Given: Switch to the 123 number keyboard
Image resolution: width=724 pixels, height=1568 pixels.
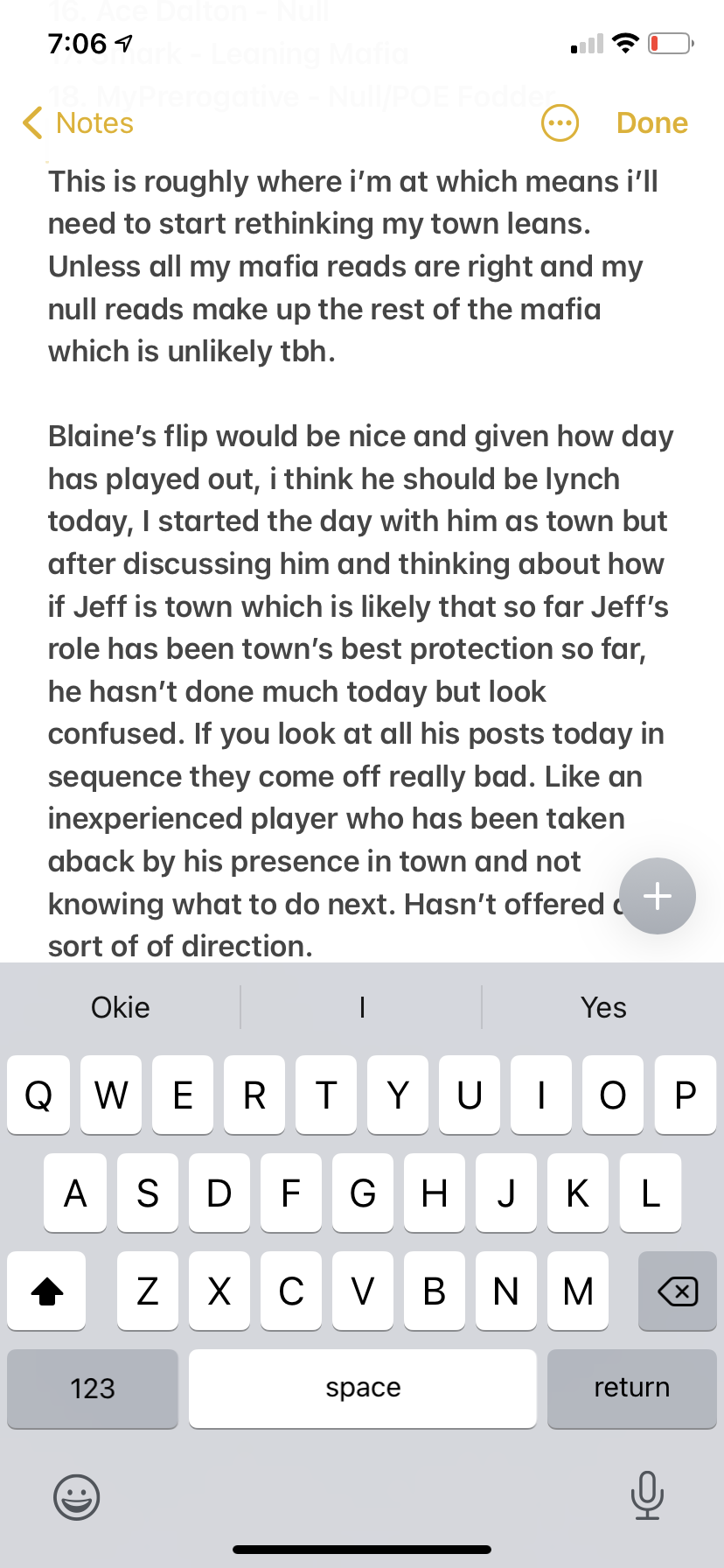Looking at the screenshot, I should pyautogui.click(x=93, y=1388).
